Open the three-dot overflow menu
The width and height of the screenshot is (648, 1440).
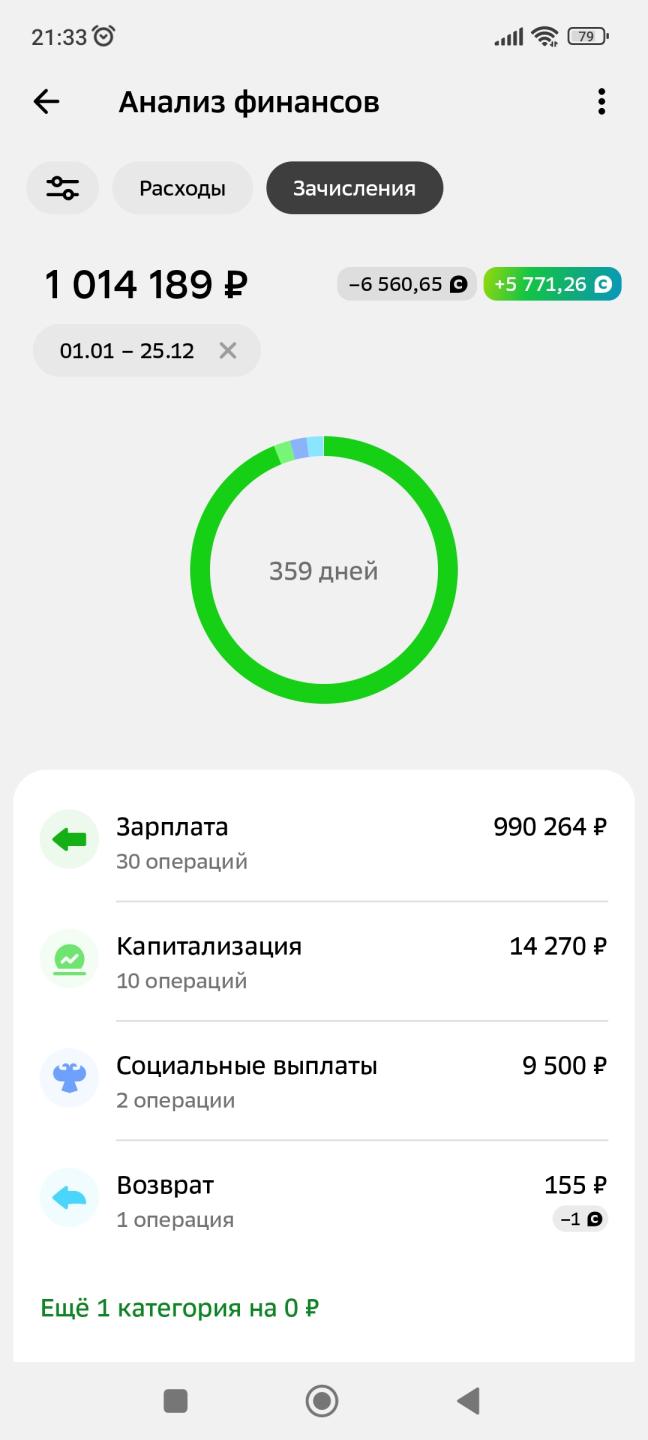tap(601, 102)
